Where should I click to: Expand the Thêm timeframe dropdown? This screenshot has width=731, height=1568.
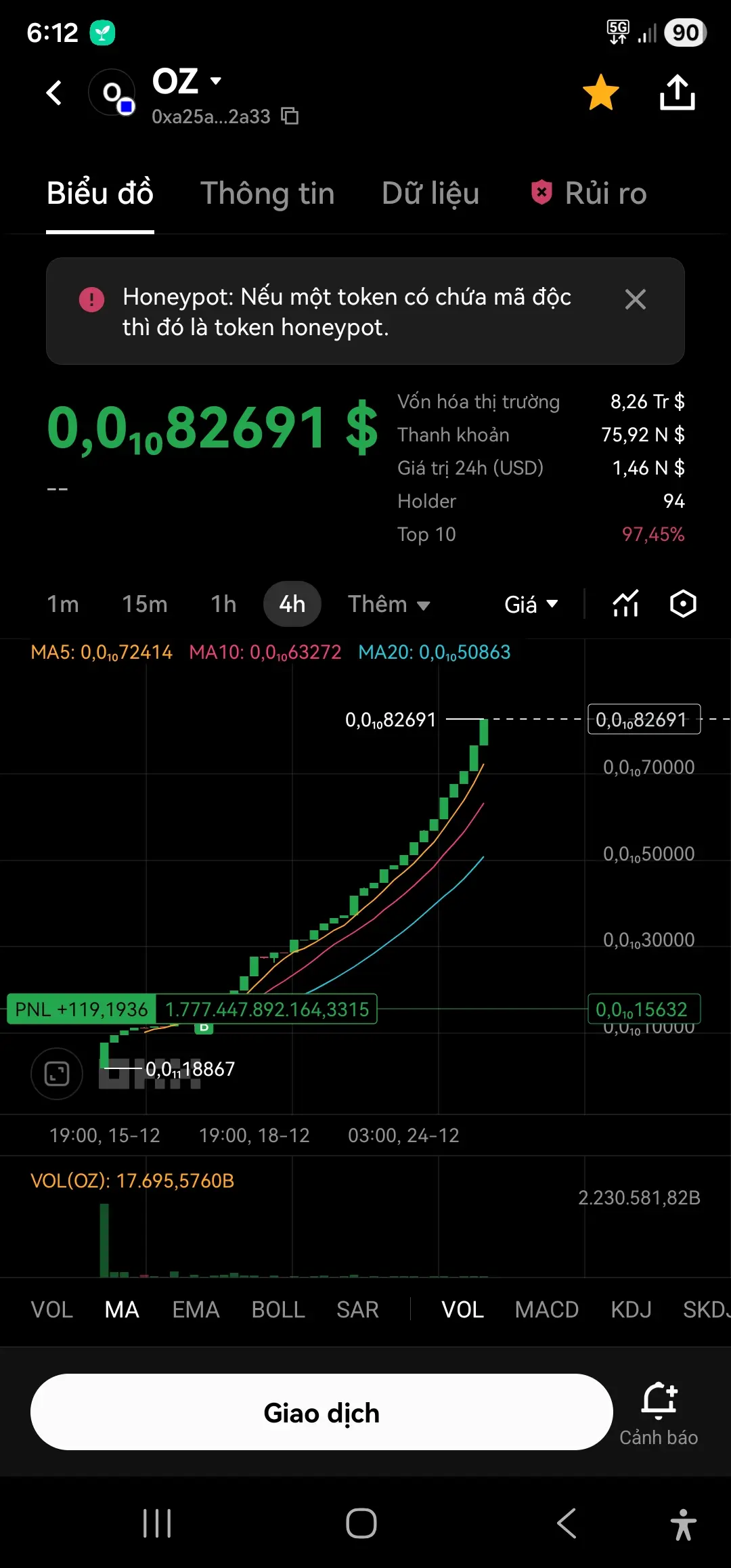point(389,604)
